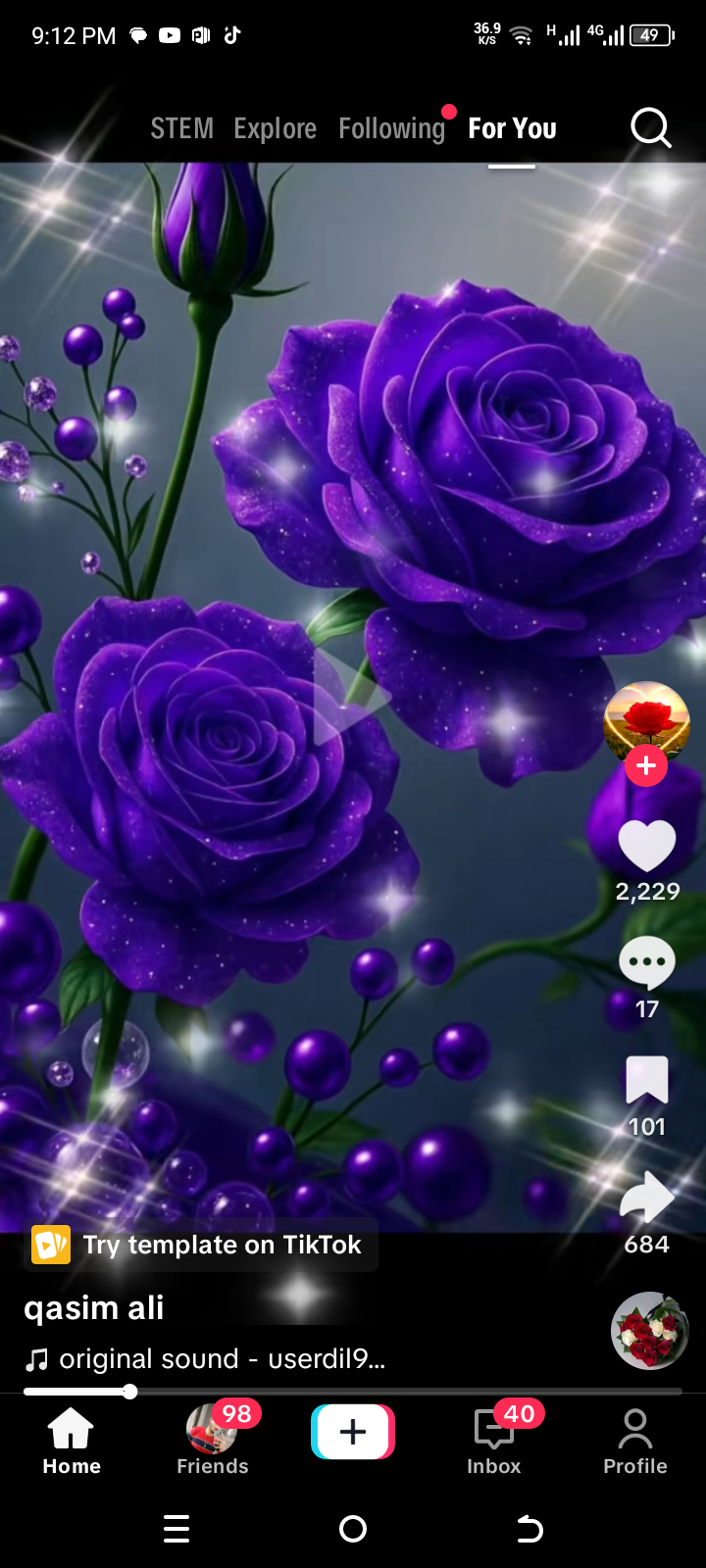Like this video with the heart
The image size is (706, 1568).
(647, 846)
